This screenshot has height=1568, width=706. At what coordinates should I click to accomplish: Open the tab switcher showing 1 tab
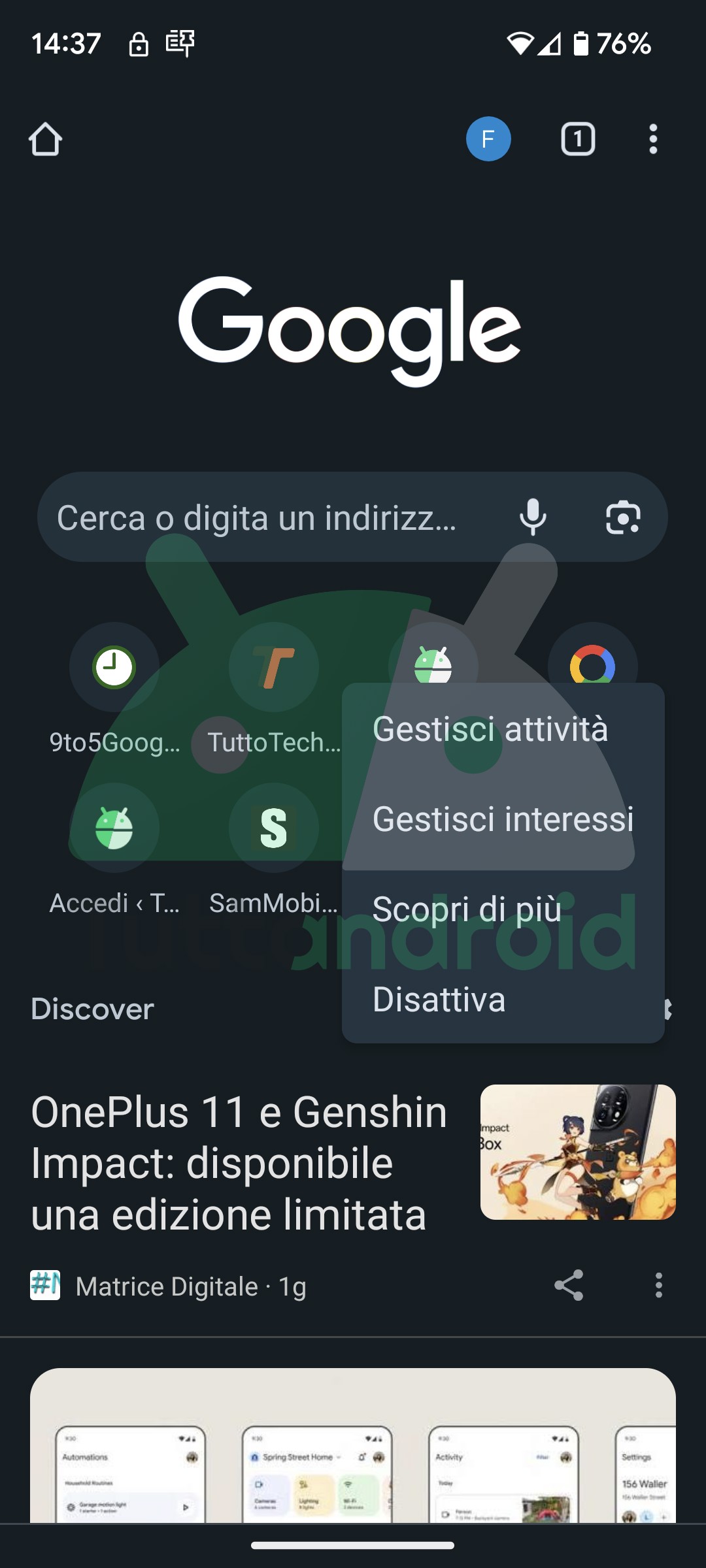tap(578, 139)
